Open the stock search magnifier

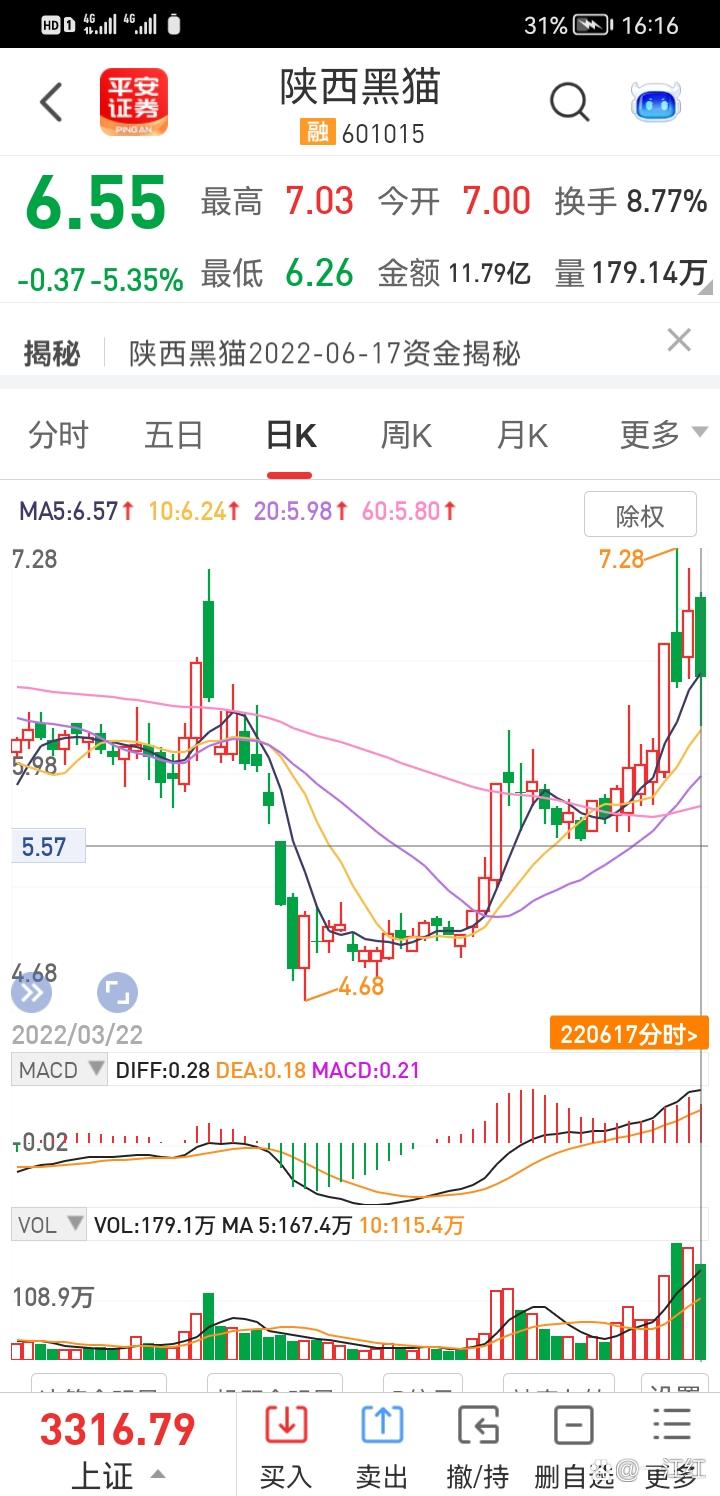[x=569, y=102]
